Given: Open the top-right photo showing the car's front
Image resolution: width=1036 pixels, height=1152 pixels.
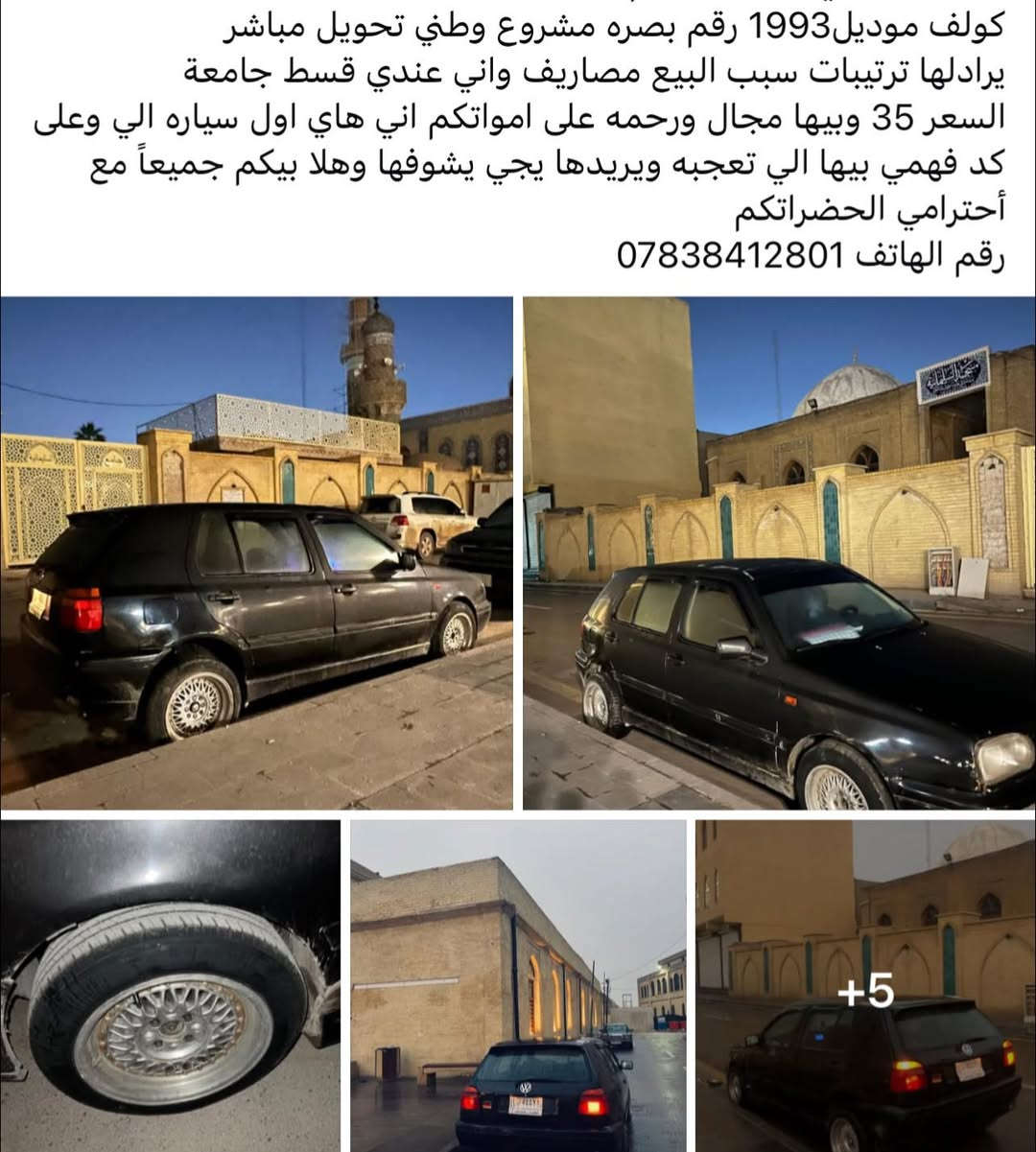Looking at the screenshot, I should tap(779, 553).
